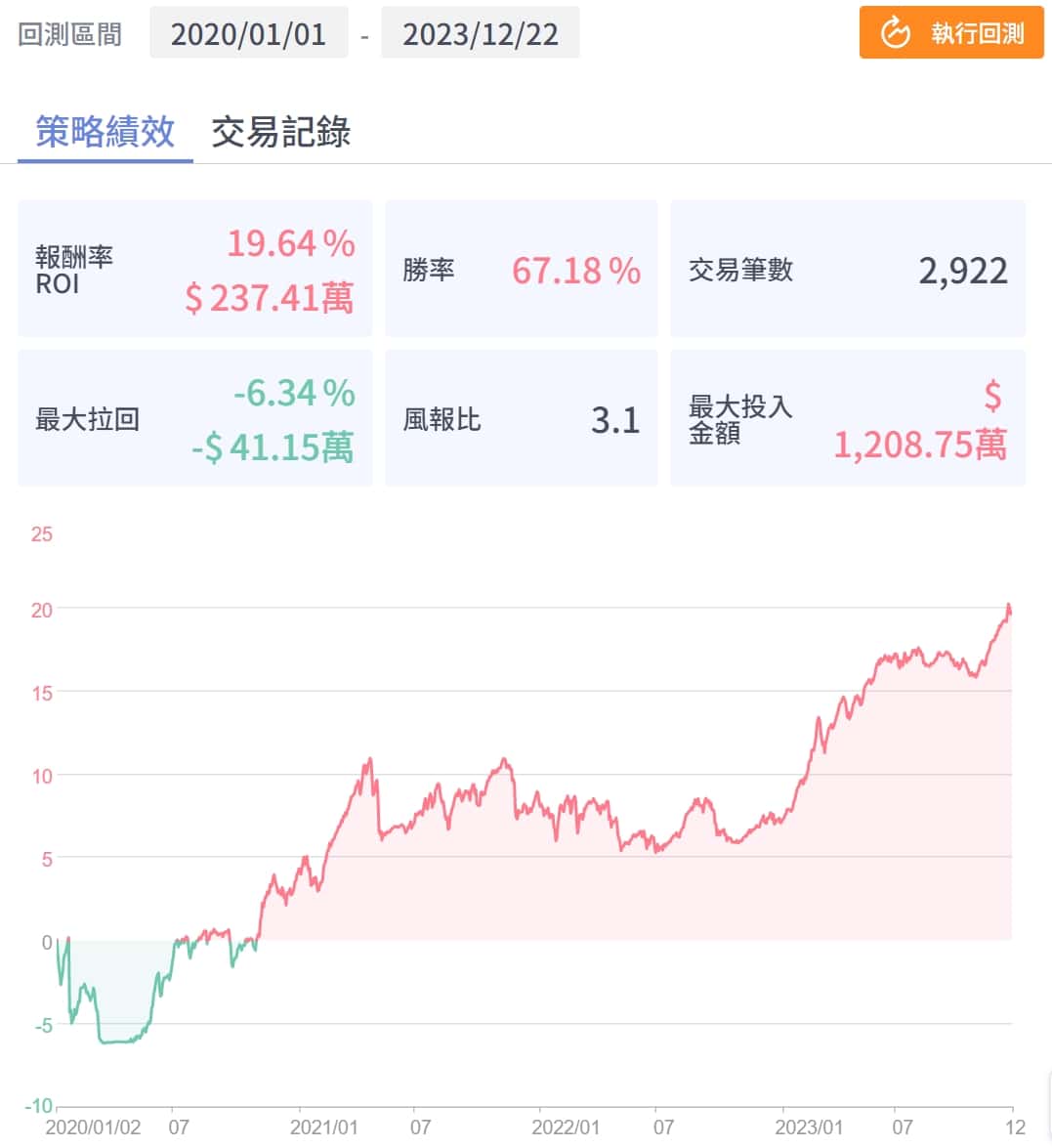Image resolution: width=1052 pixels, height=1148 pixels.
Task: Select the 策略績效 tab
Action: 105,132
